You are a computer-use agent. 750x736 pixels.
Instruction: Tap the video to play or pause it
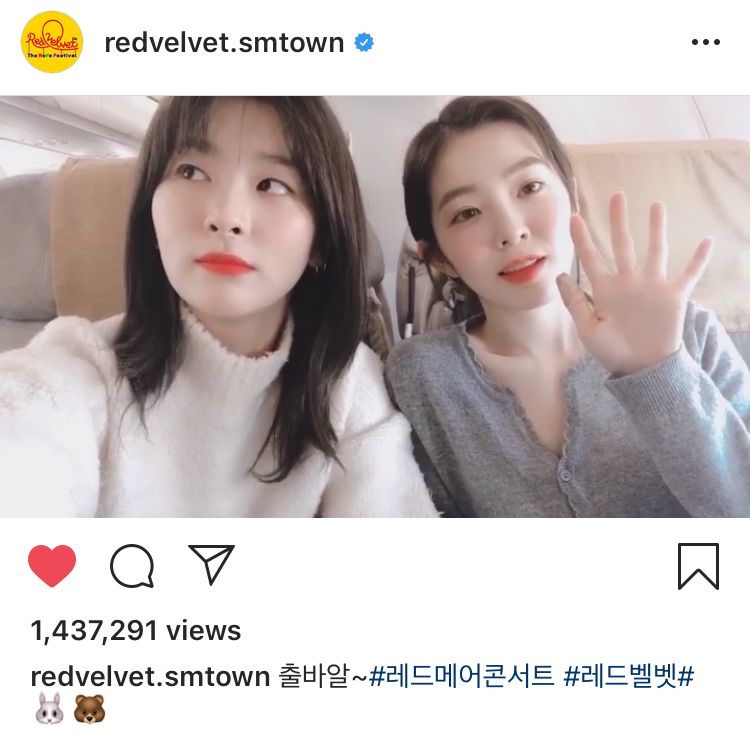(375, 307)
